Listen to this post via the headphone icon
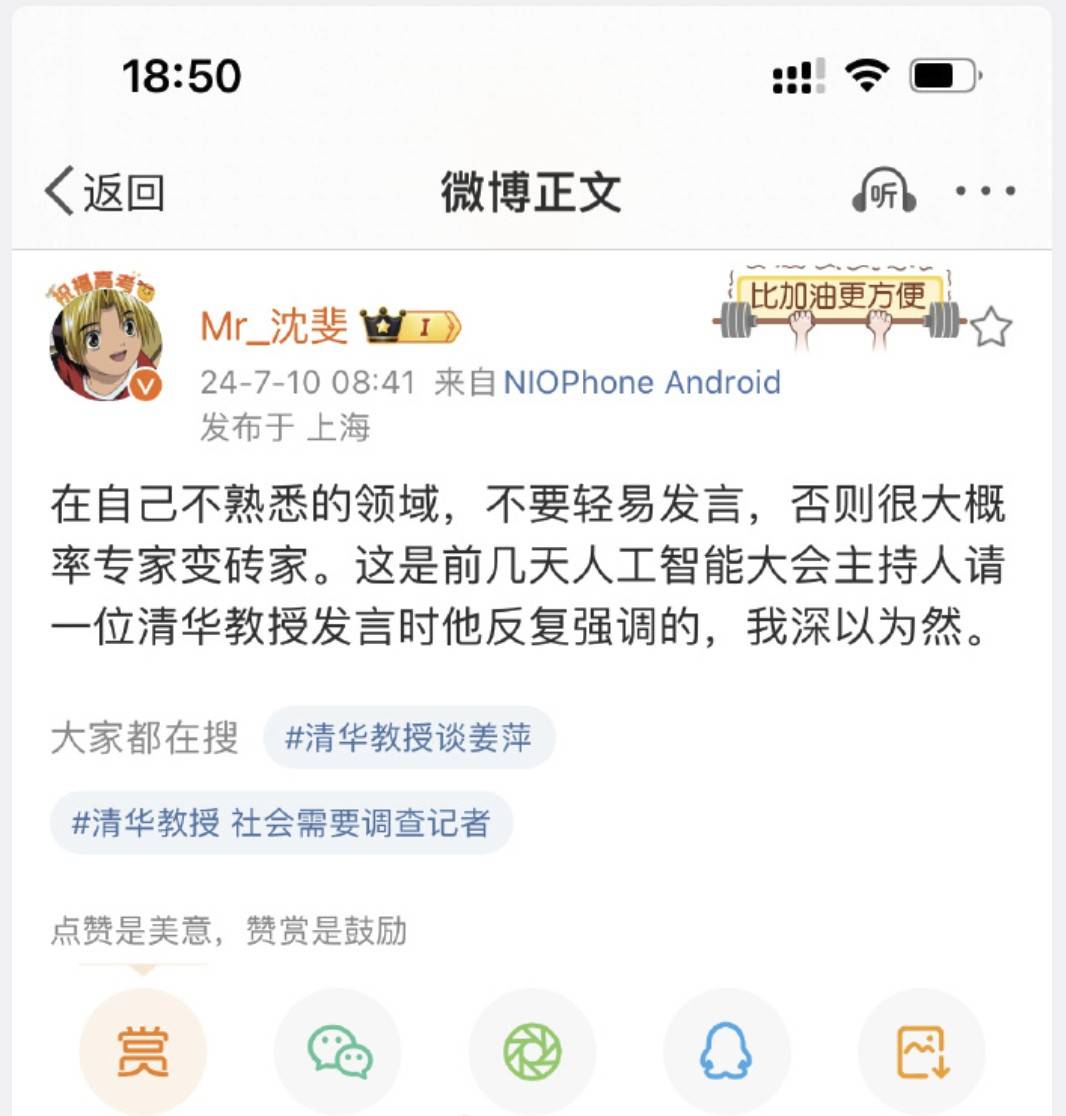Image resolution: width=1066 pixels, height=1116 pixels. (884, 191)
